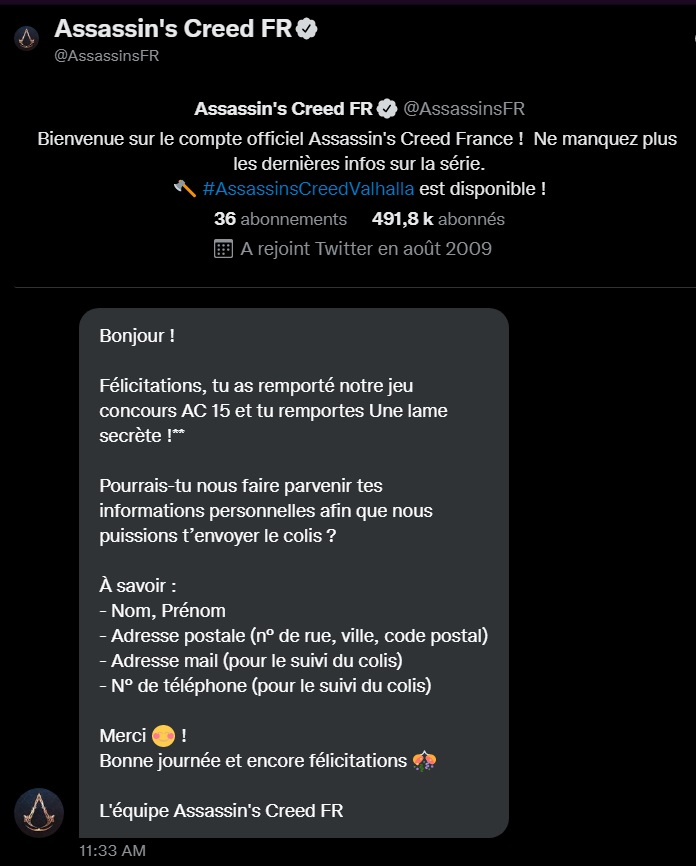View the 491,8 k abonnés list

[x=438, y=218]
